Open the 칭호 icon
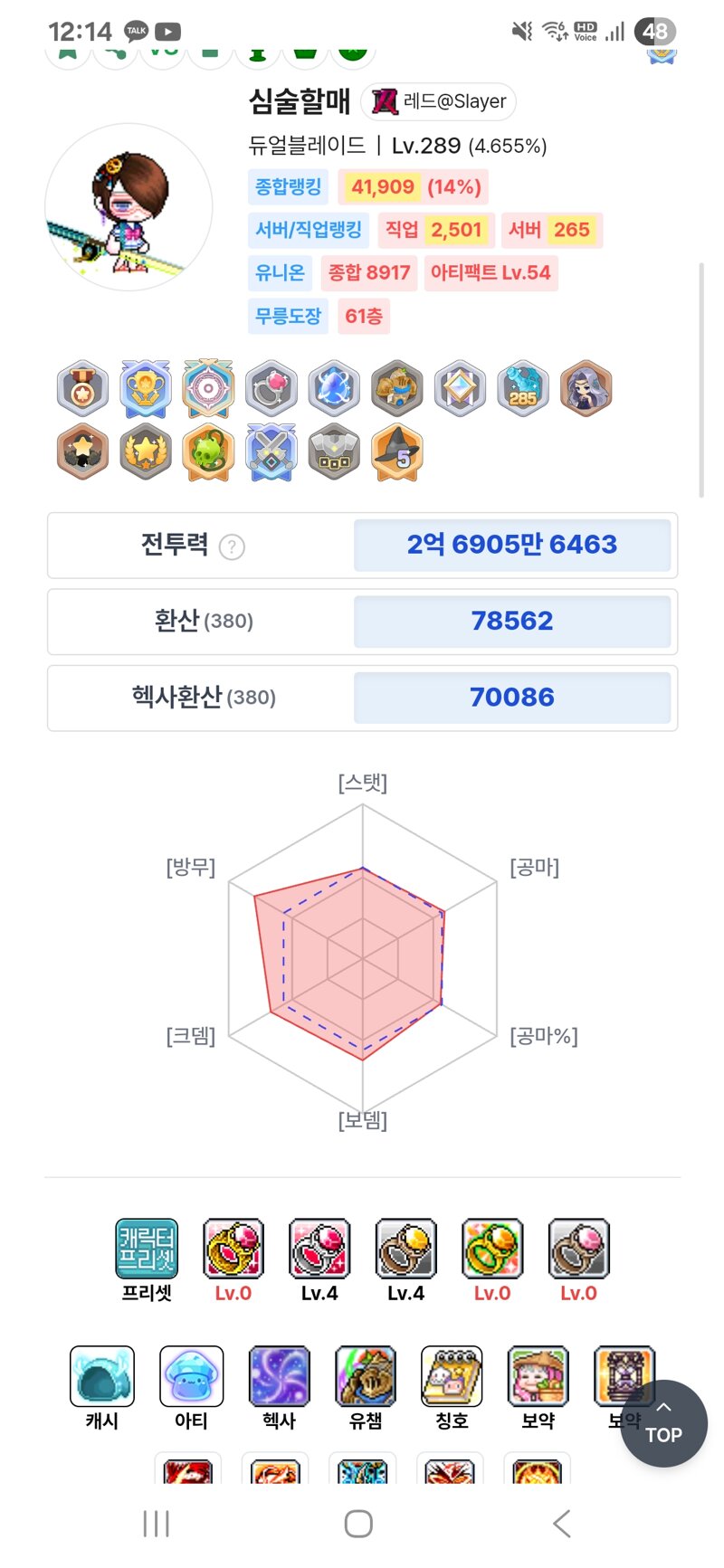 pyautogui.click(x=452, y=1376)
